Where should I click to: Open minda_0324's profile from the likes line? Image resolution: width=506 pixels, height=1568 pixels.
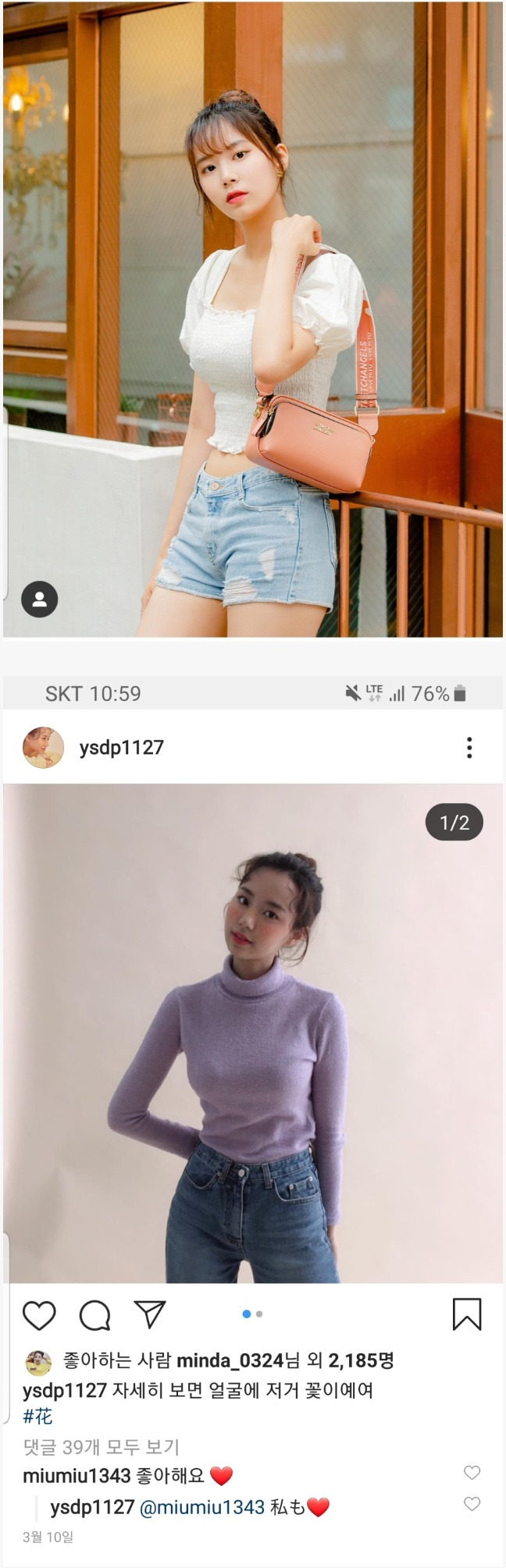pyautogui.click(x=230, y=1361)
